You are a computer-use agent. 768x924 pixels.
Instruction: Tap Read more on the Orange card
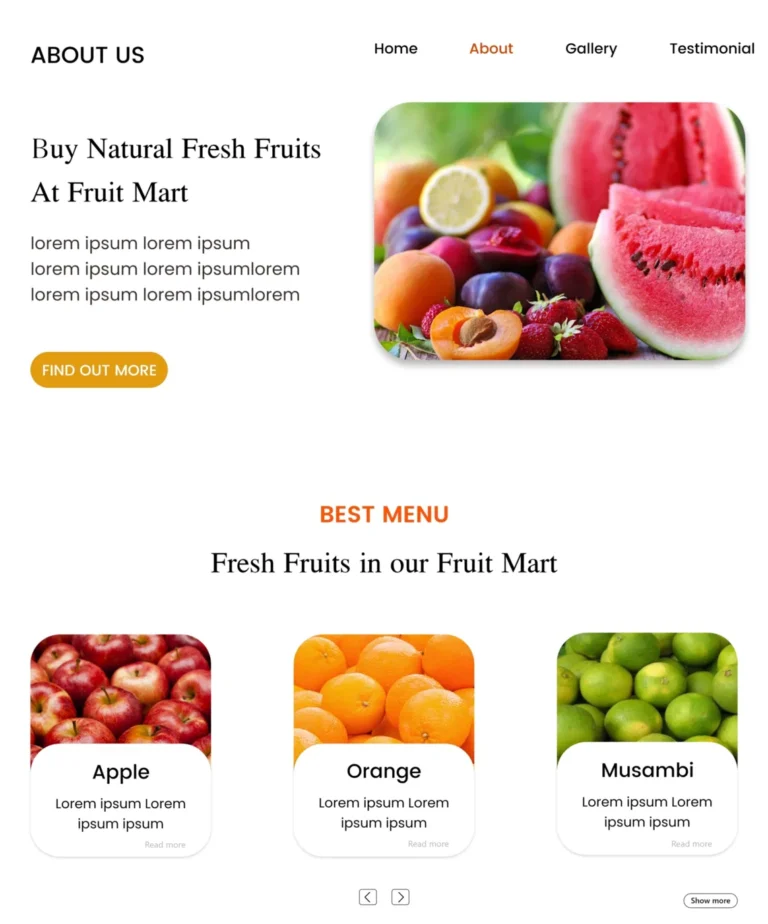click(x=428, y=844)
